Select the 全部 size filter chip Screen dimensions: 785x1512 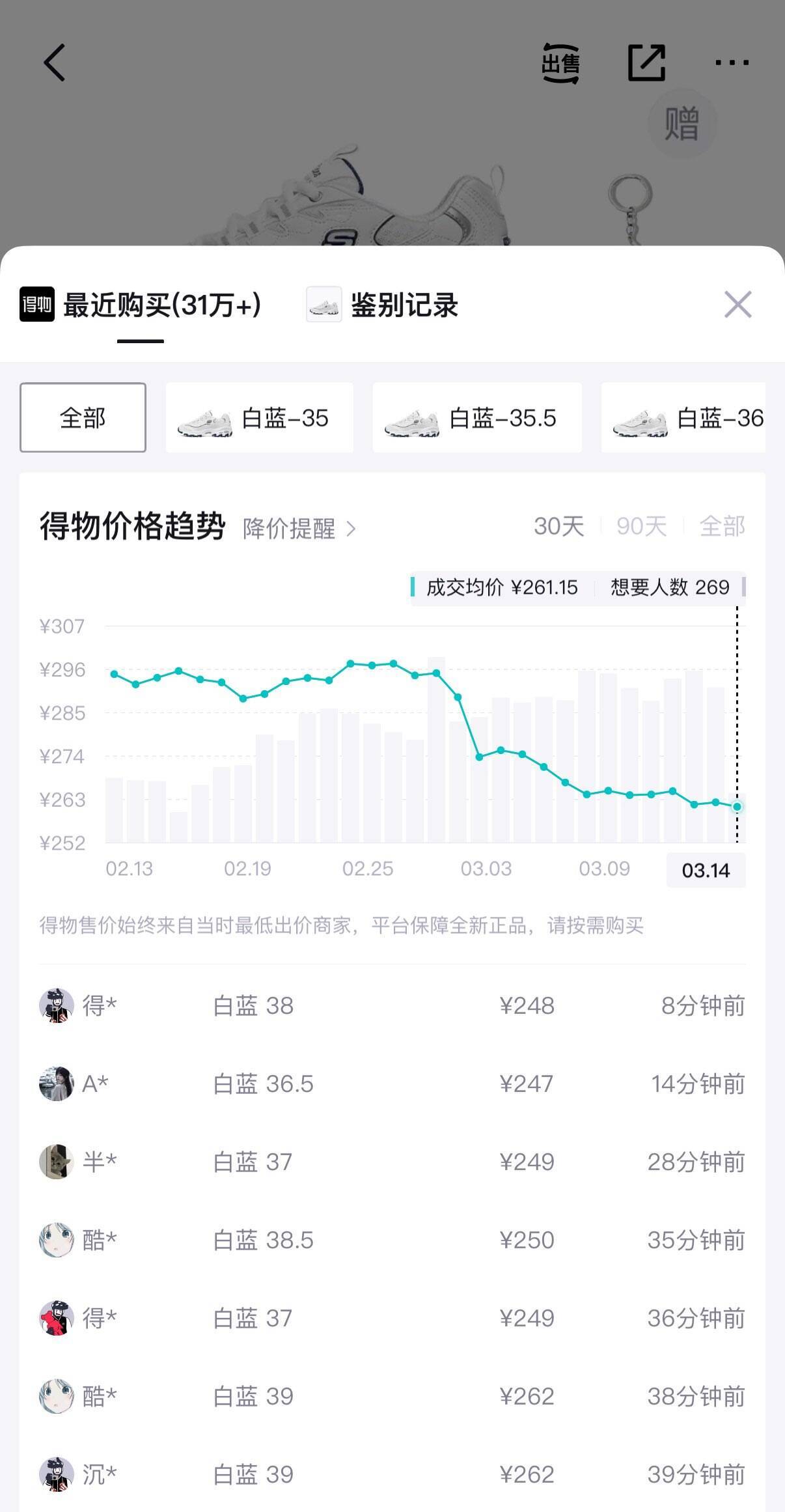(83, 417)
